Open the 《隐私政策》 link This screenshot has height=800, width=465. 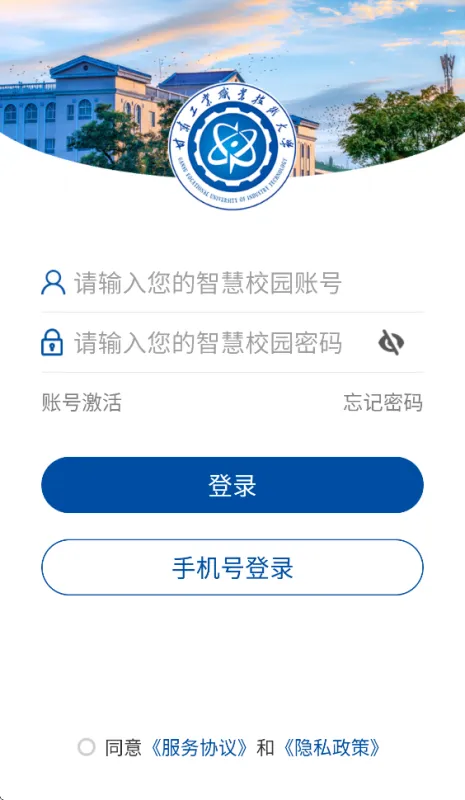point(332,748)
